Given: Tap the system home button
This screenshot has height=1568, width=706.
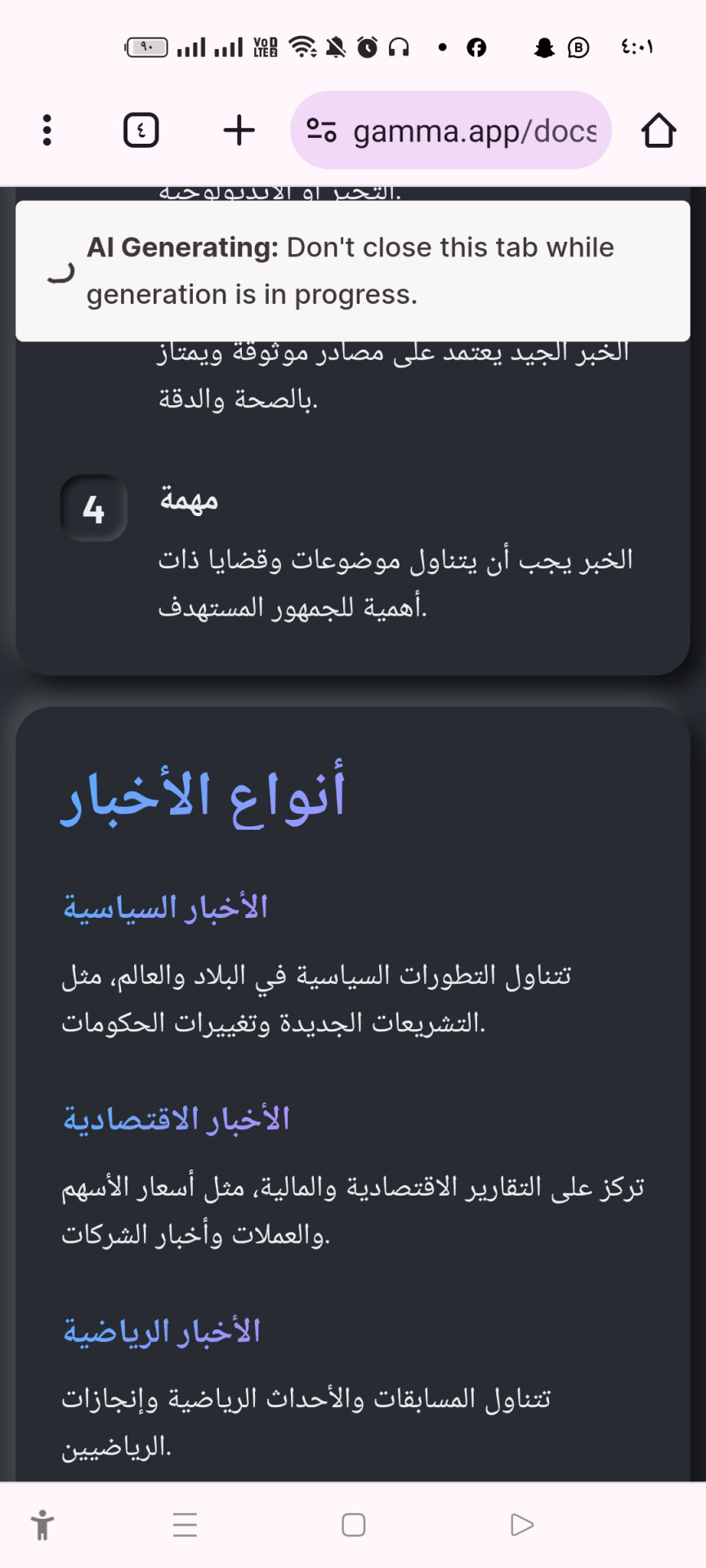Looking at the screenshot, I should (x=353, y=1525).
